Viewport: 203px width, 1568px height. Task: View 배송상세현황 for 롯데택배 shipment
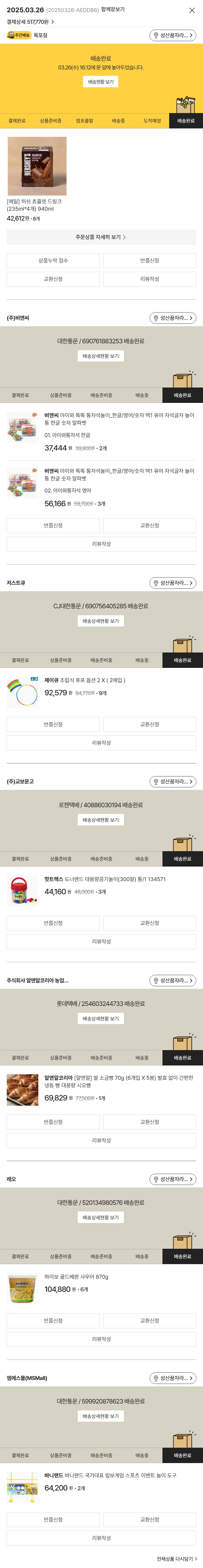[x=100, y=1018]
